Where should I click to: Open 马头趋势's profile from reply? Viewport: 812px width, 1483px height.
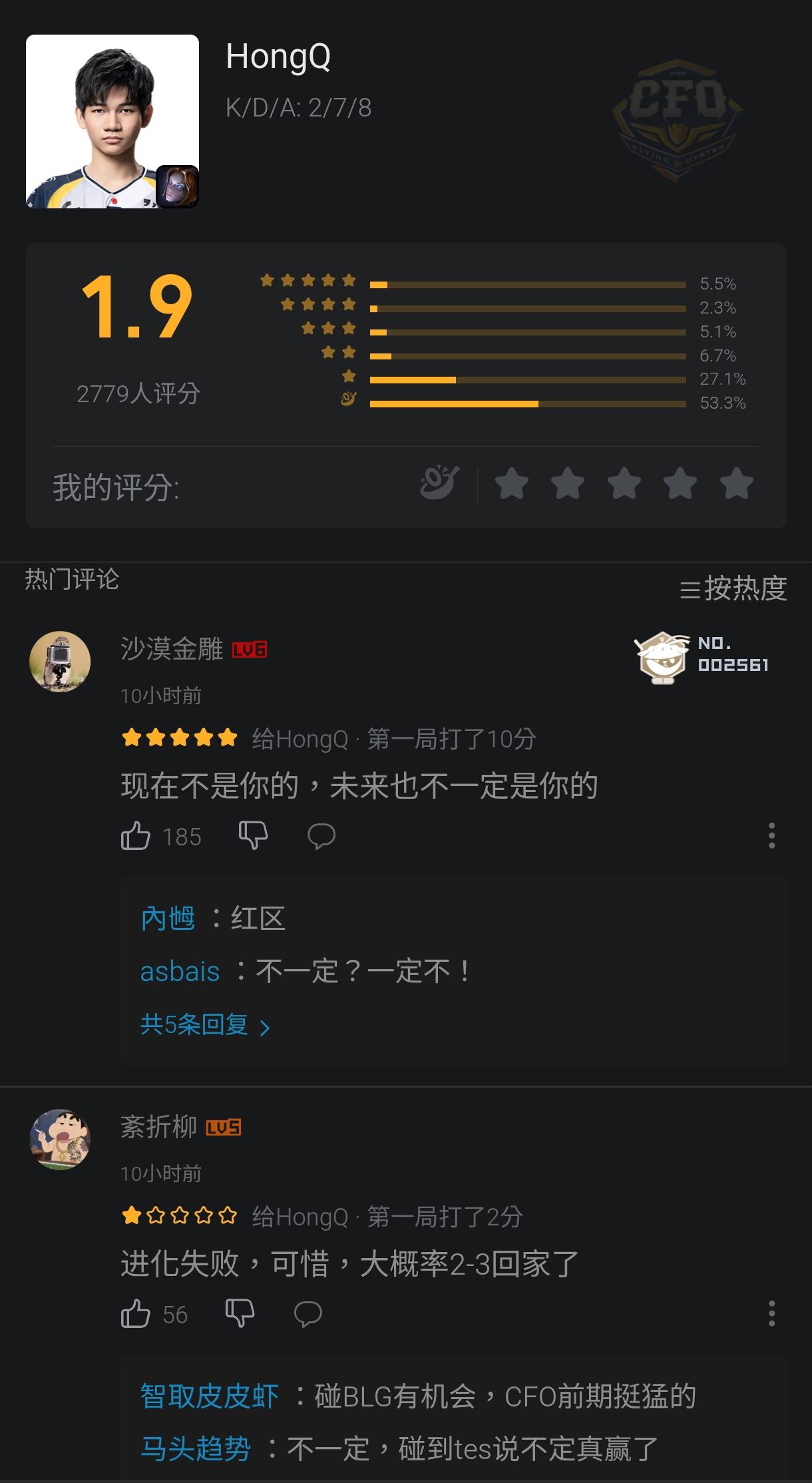point(196,1448)
